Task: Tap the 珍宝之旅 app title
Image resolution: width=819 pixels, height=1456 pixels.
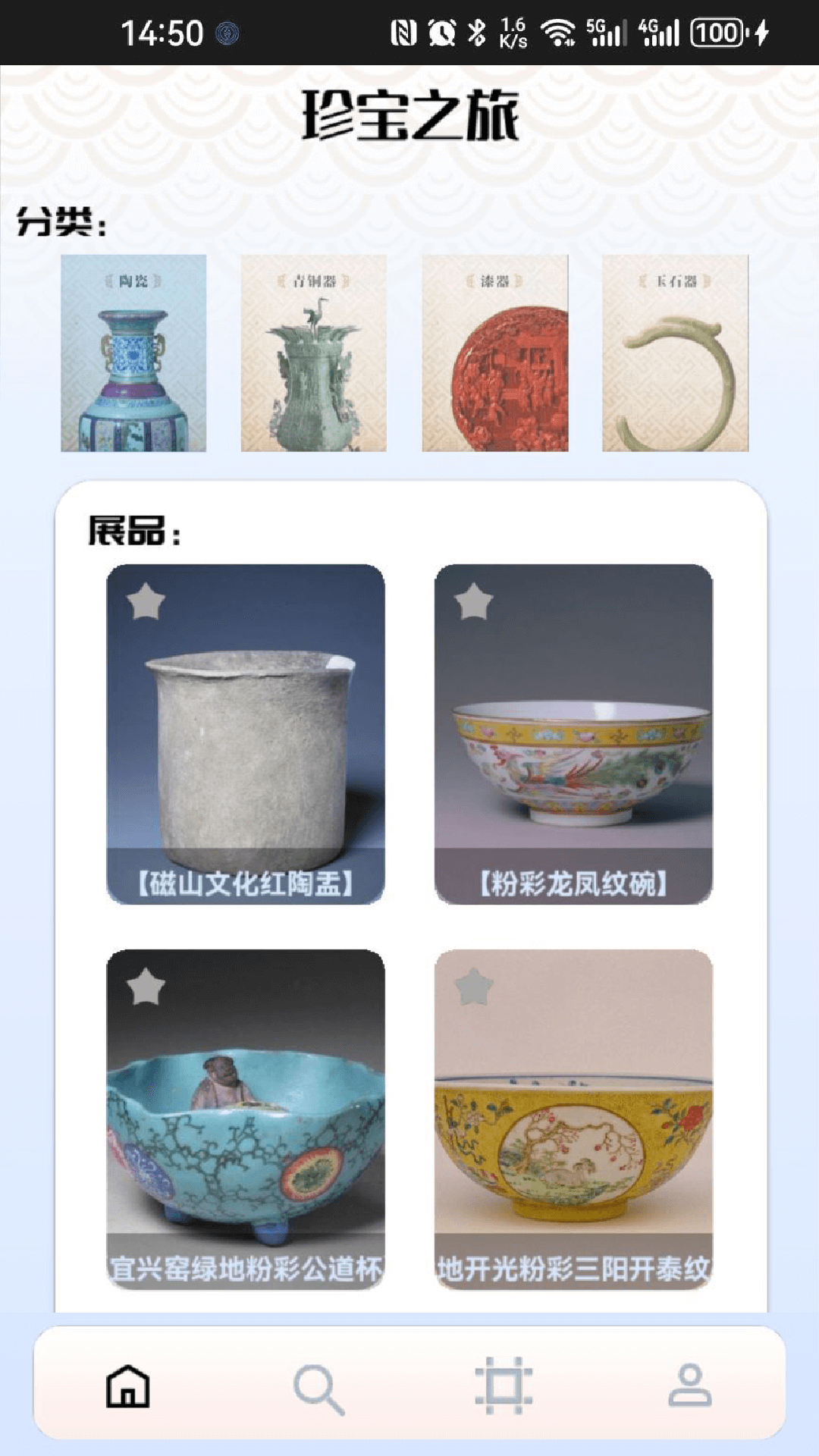Action: (409, 115)
